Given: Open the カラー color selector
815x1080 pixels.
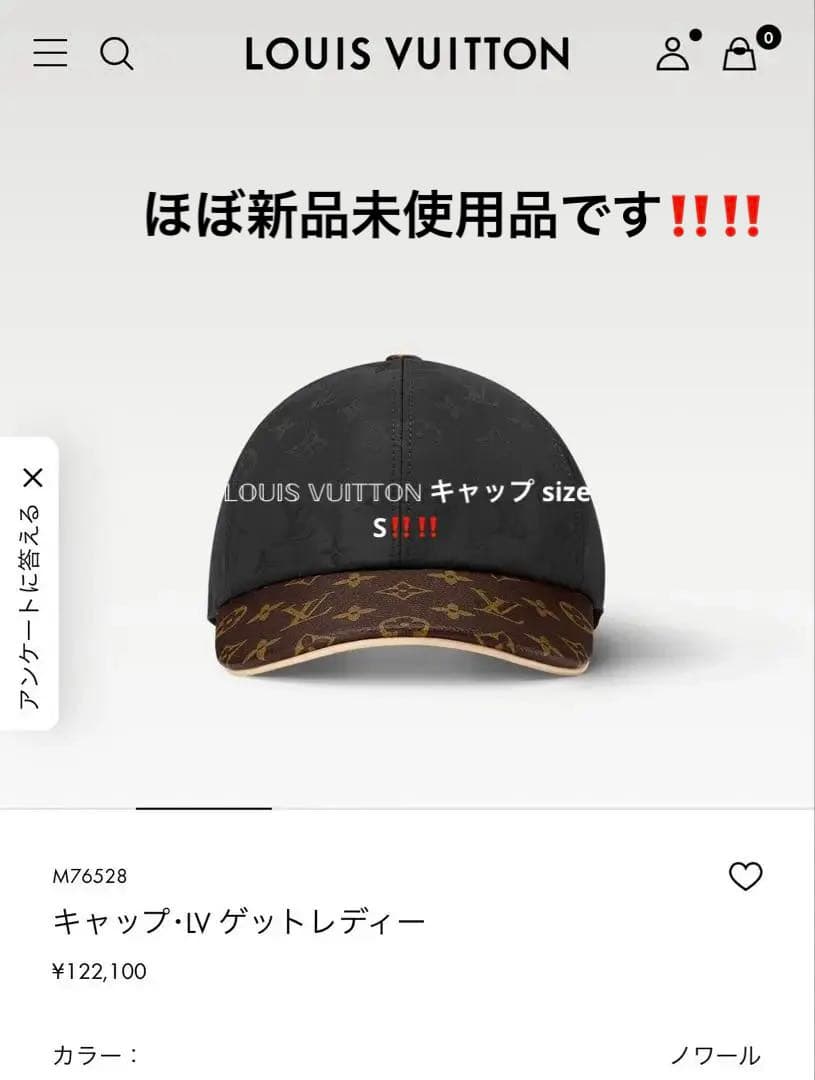Looking at the screenshot, I should click(95, 1052).
